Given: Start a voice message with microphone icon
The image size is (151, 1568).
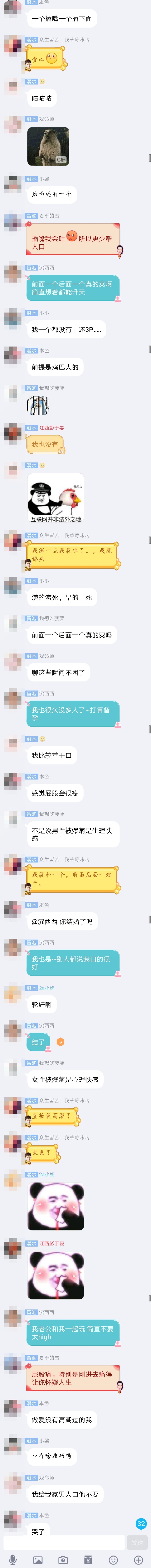Looking at the screenshot, I should (13, 1560).
